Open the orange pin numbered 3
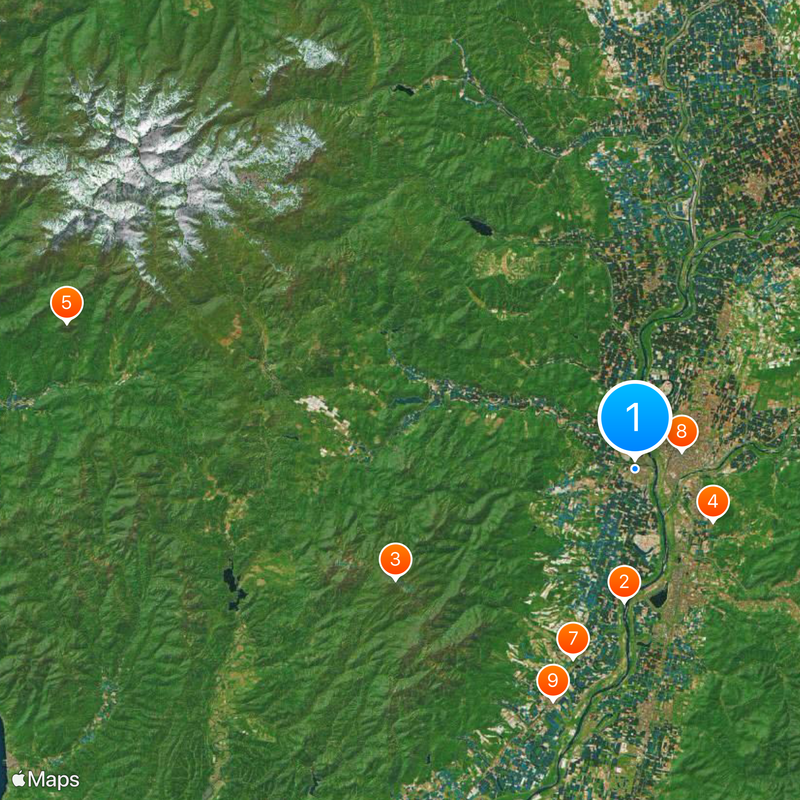 (x=395, y=560)
